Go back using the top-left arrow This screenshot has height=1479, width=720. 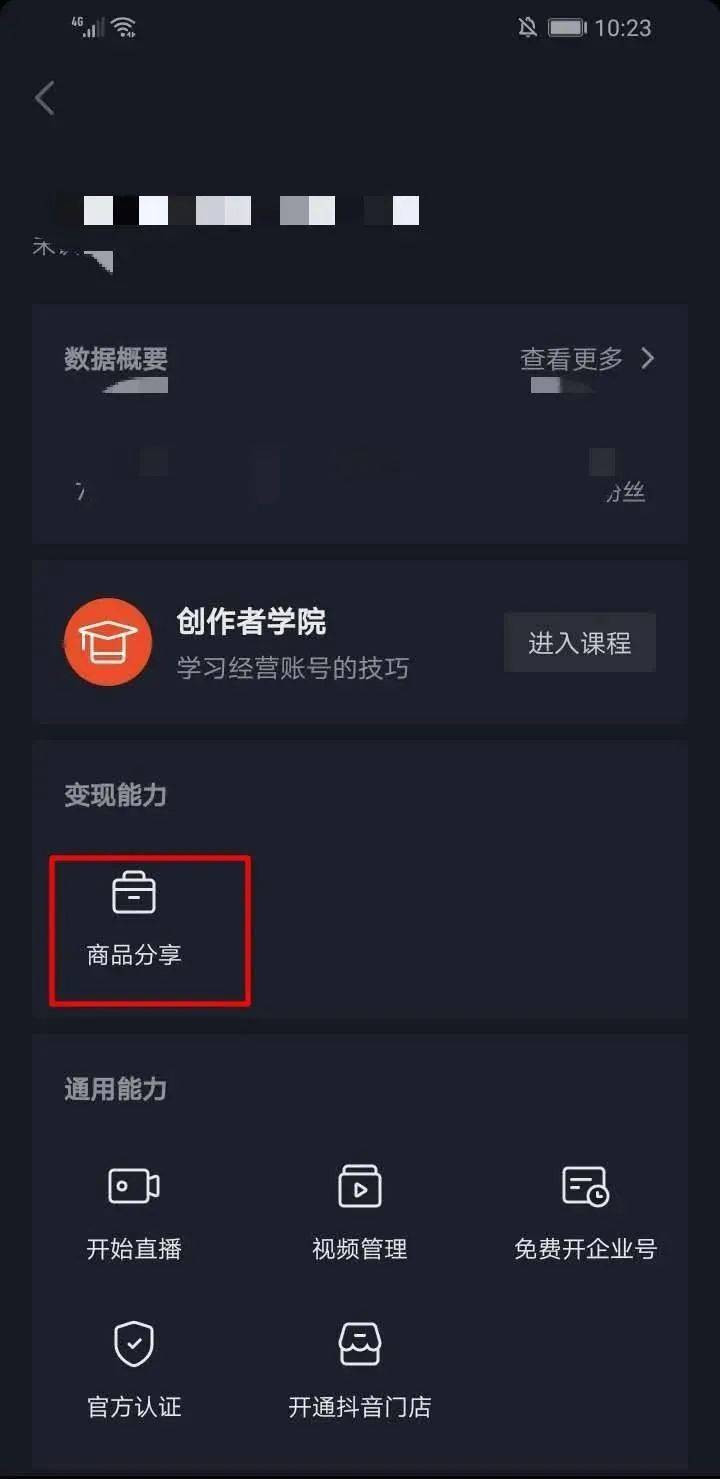(44, 98)
